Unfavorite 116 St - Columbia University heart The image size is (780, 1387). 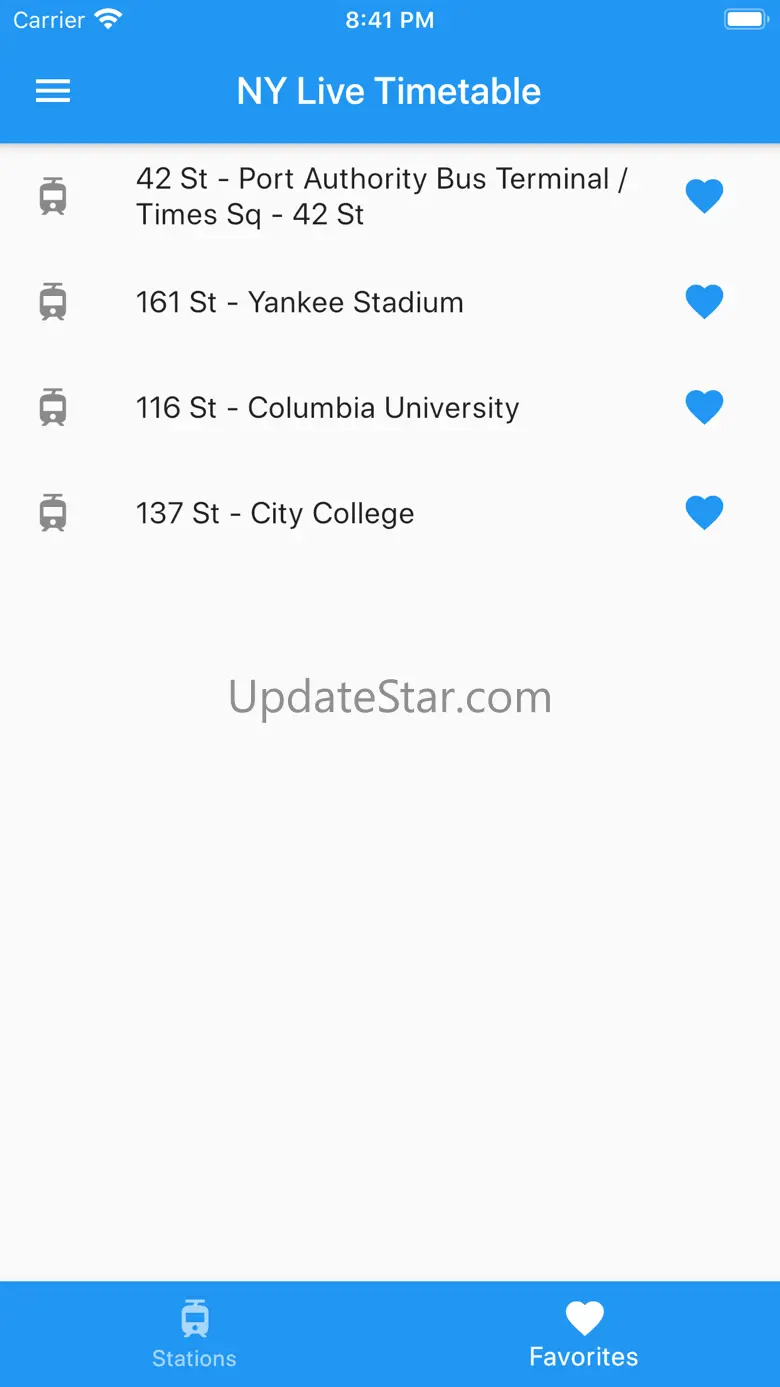(704, 407)
